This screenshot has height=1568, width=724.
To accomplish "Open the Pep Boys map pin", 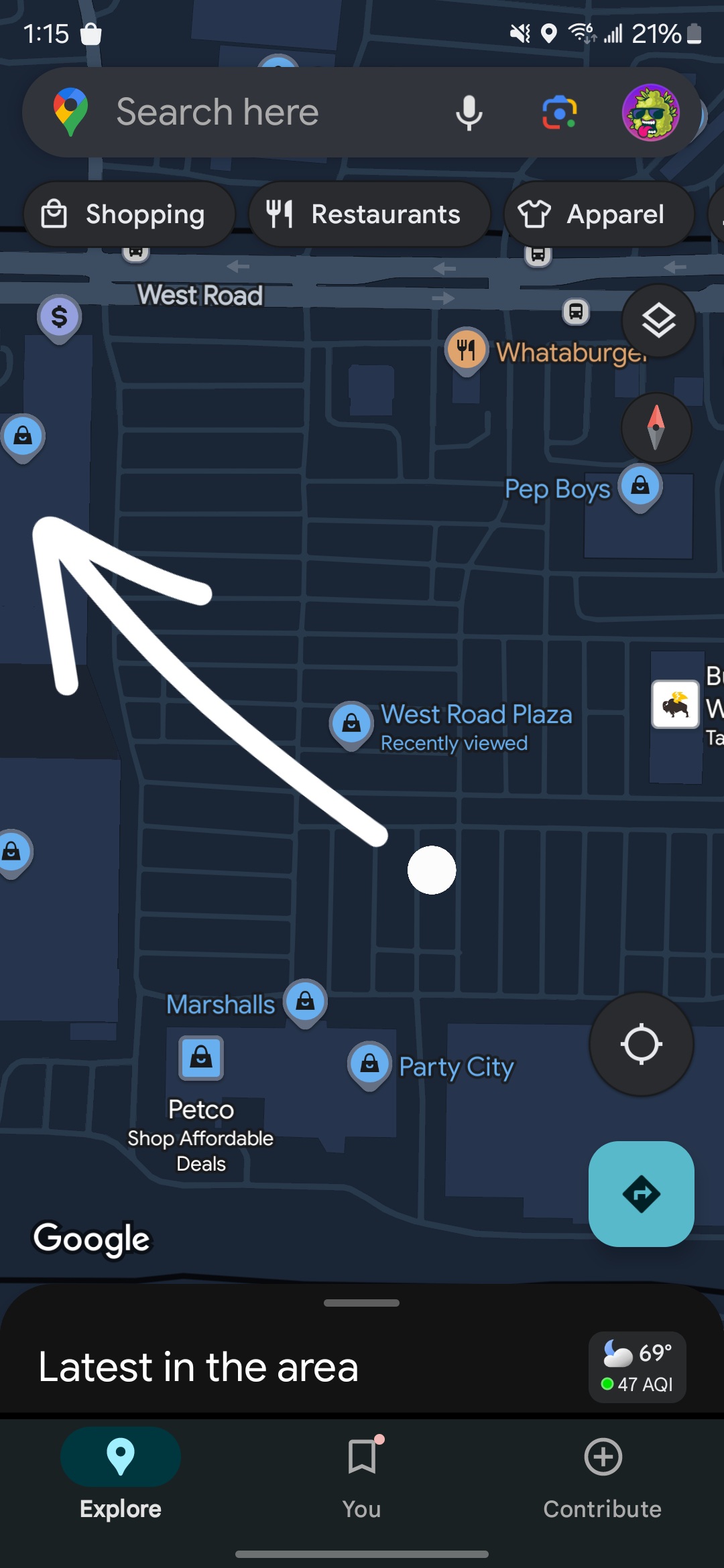I will 640,485.
